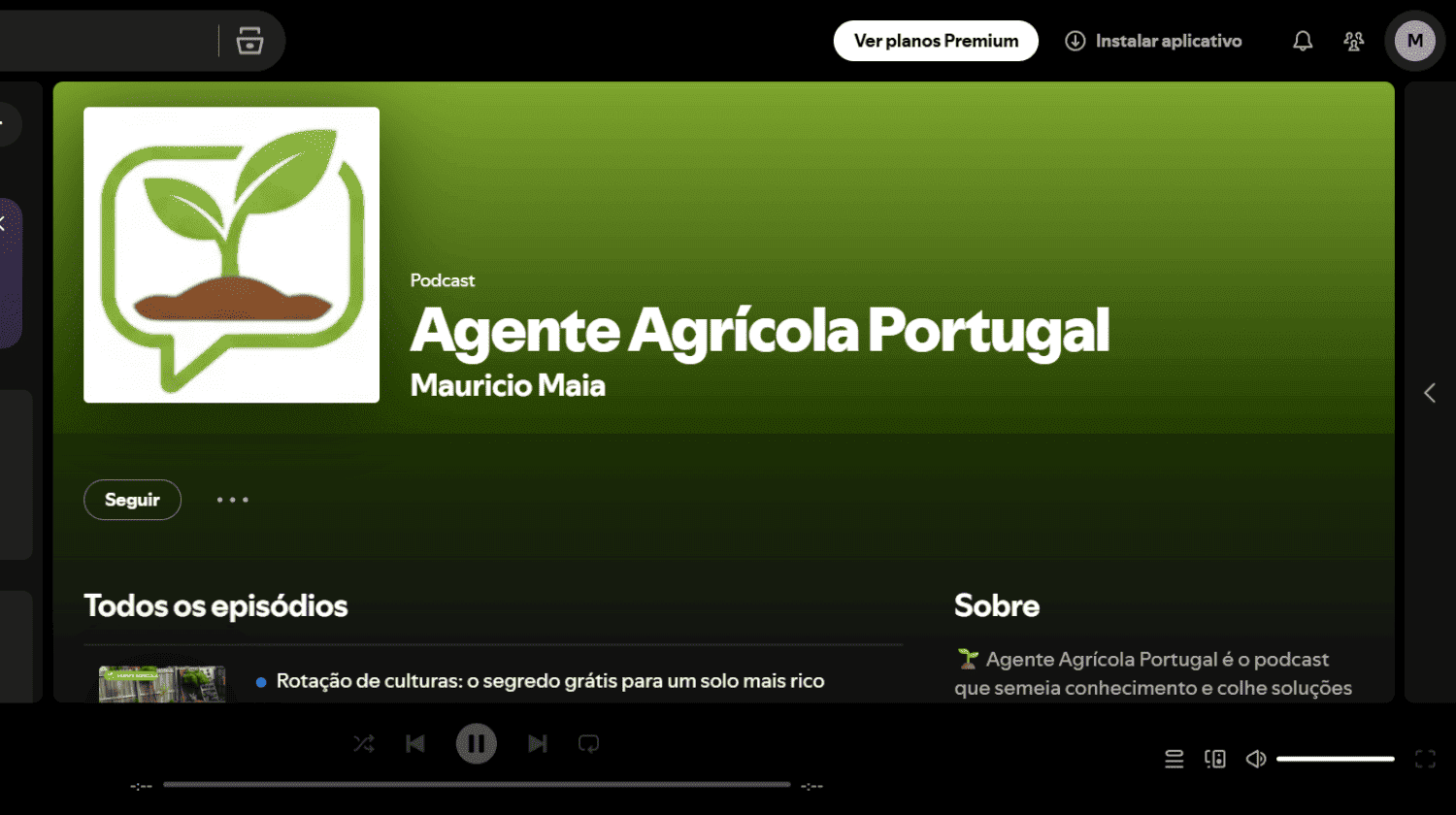Open the playback queue
Screen dimensions: 1456x815
click(1175, 759)
